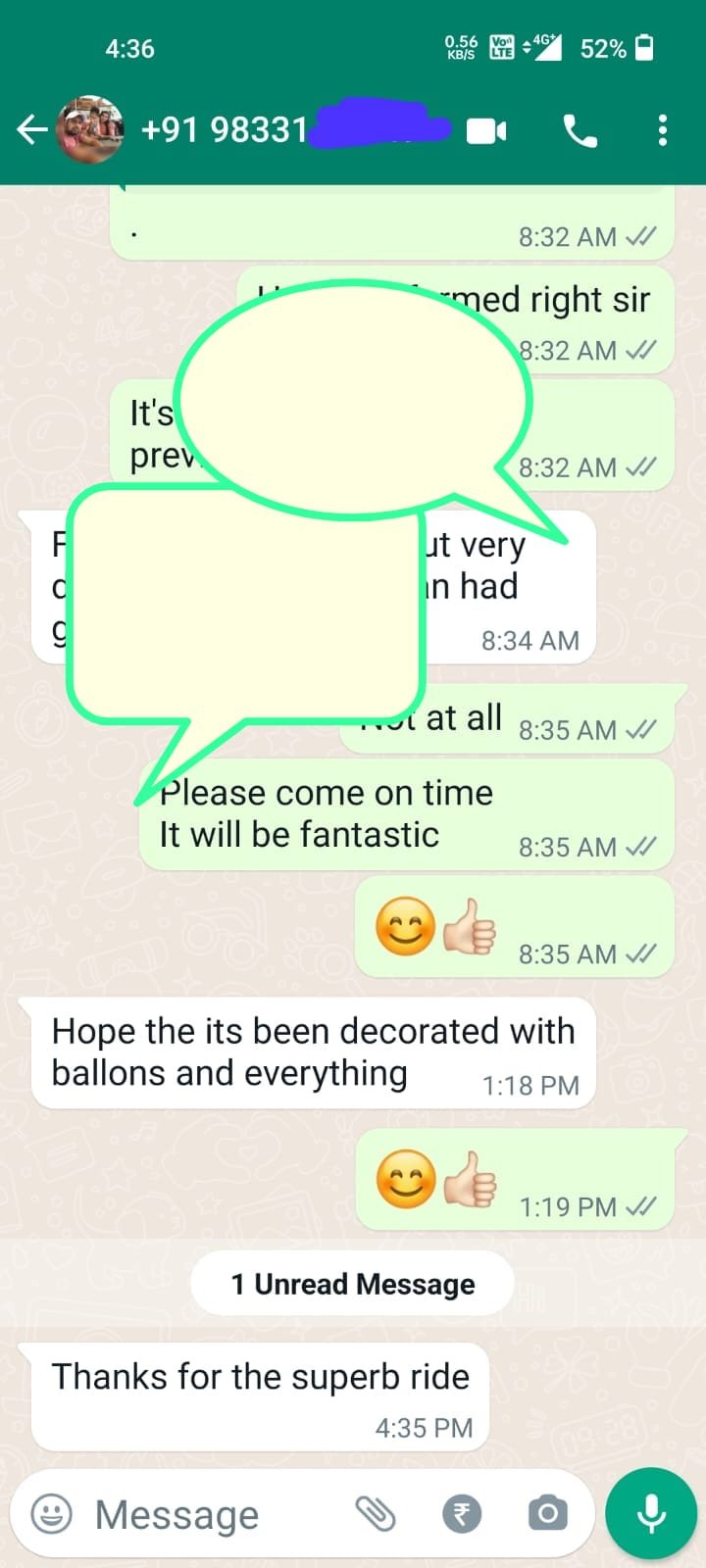Open the contact's profile picture
Image resolution: width=706 pixels, height=1568 pixels.
(90, 129)
